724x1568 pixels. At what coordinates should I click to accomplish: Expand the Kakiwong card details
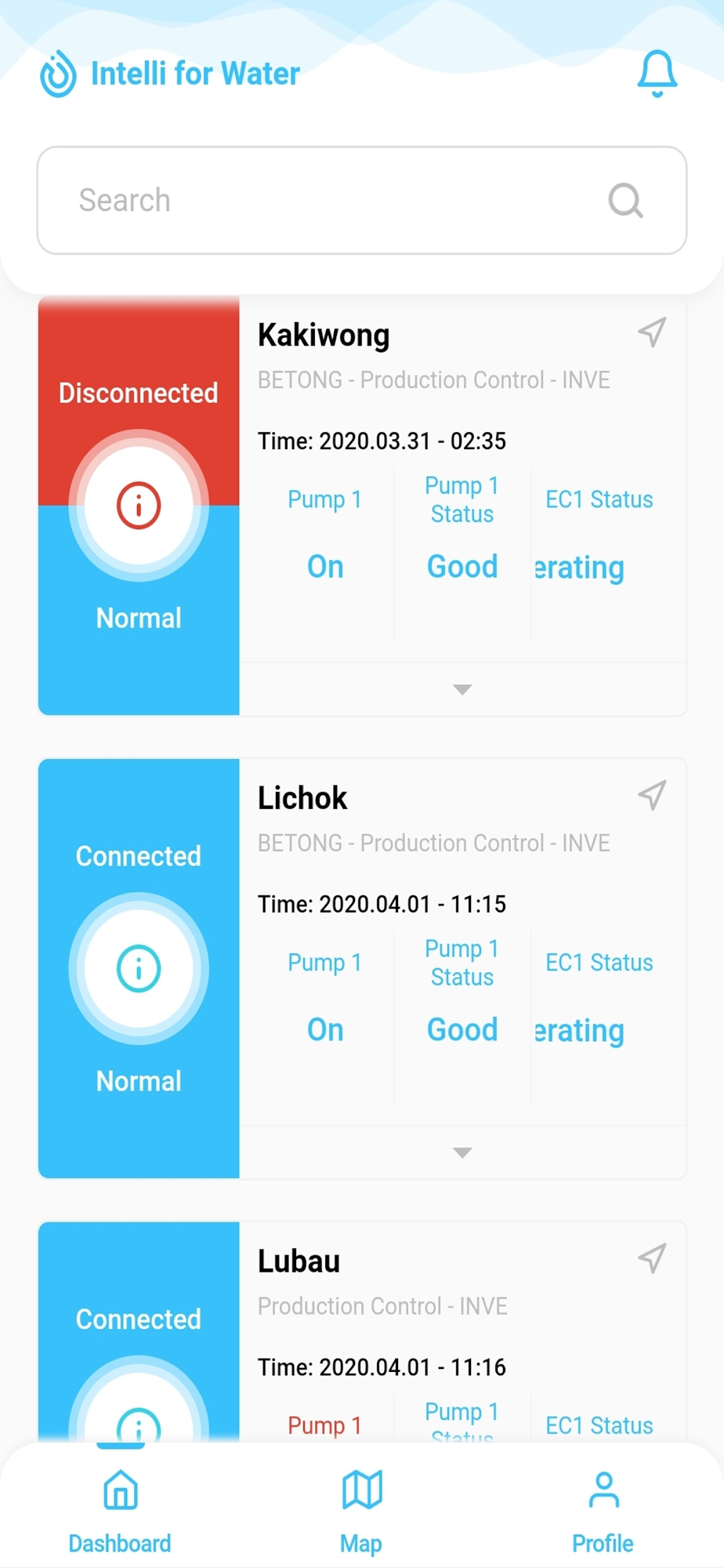click(462, 689)
